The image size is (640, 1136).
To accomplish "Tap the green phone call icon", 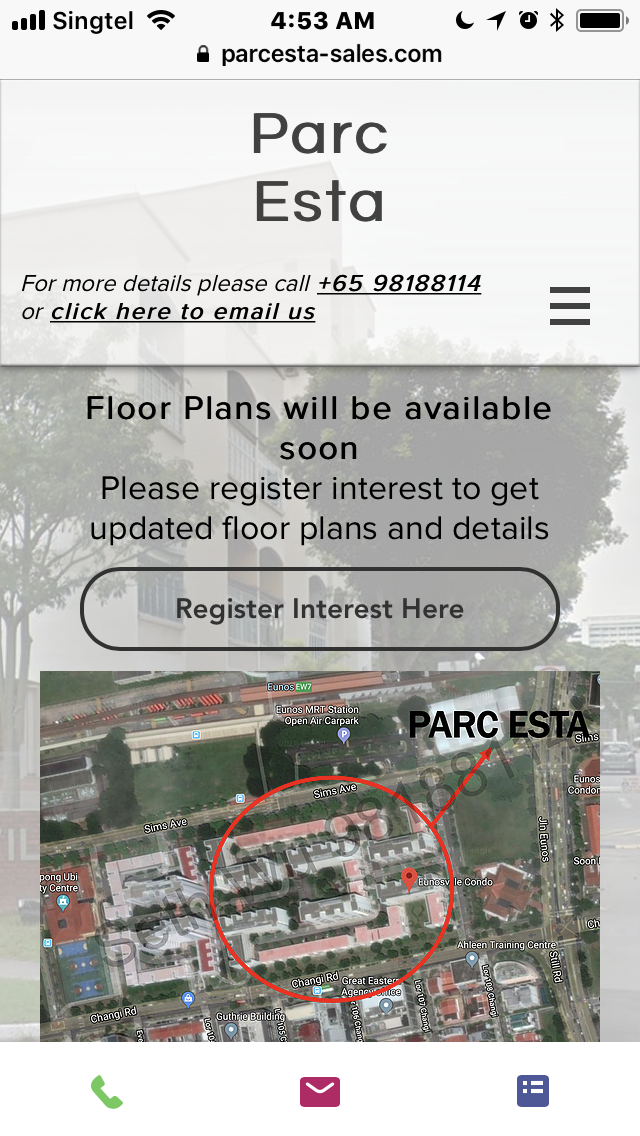I will pyautogui.click(x=107, y=1091).
